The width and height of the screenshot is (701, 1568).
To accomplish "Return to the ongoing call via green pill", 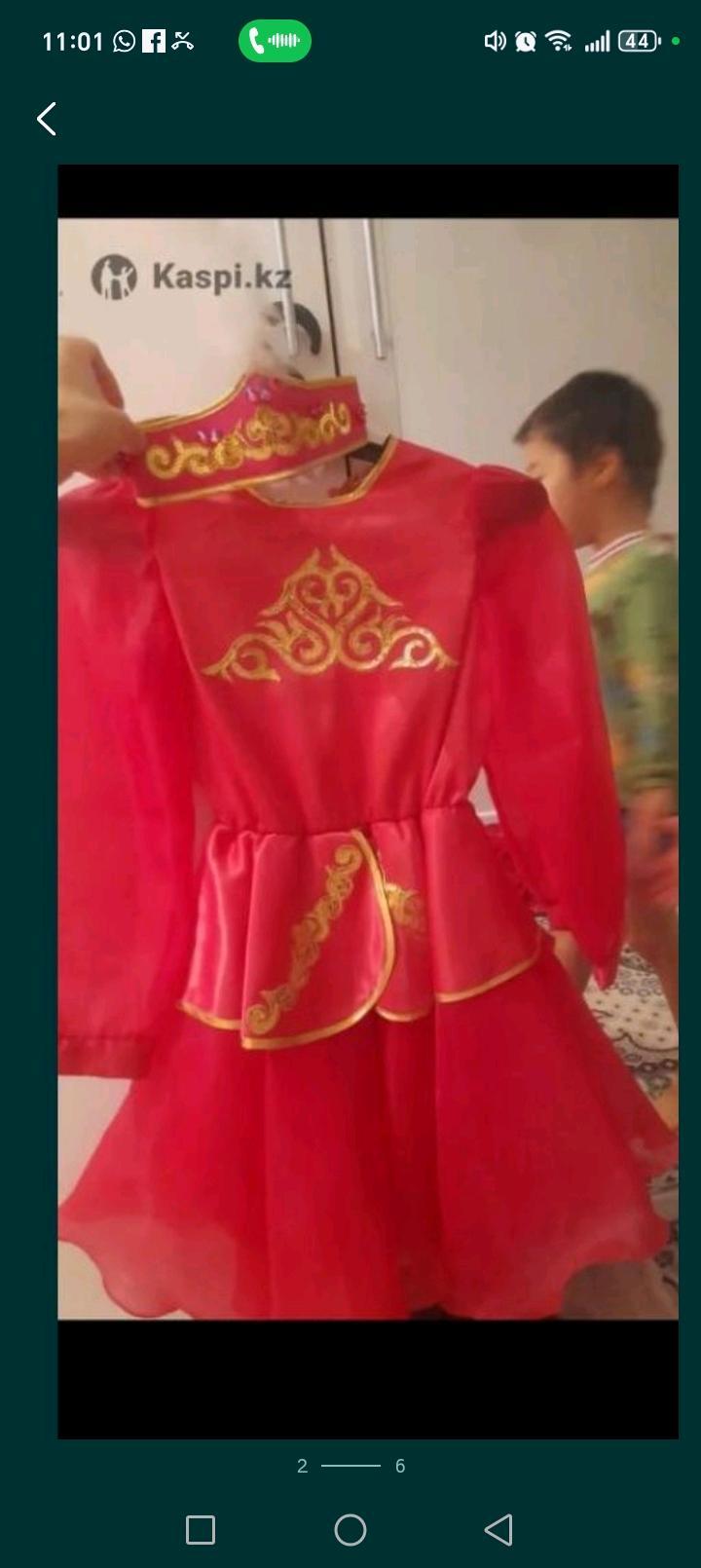I will pyautogui.click(x=275, y=41).
